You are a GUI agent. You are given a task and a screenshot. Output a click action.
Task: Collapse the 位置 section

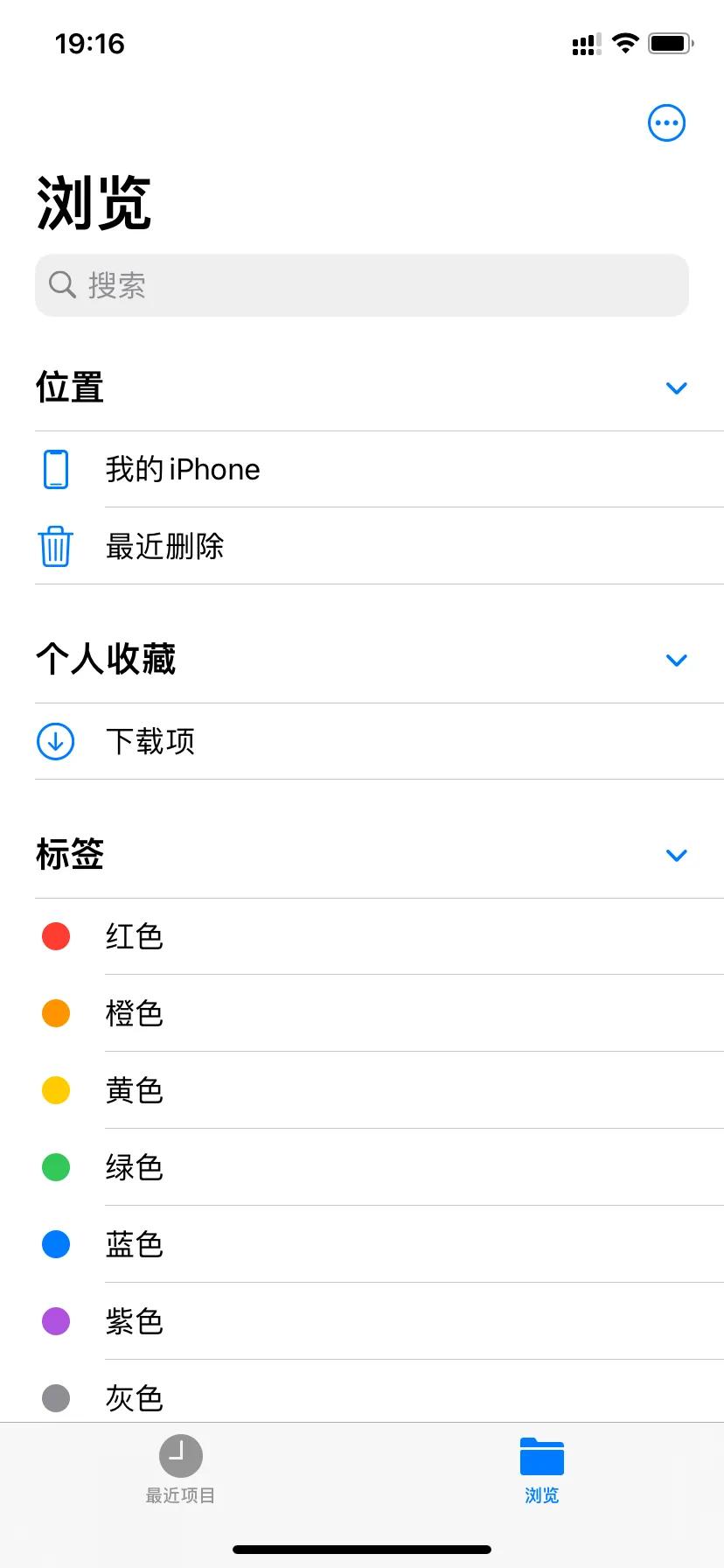pyautogui.click(x=676, y=388)
